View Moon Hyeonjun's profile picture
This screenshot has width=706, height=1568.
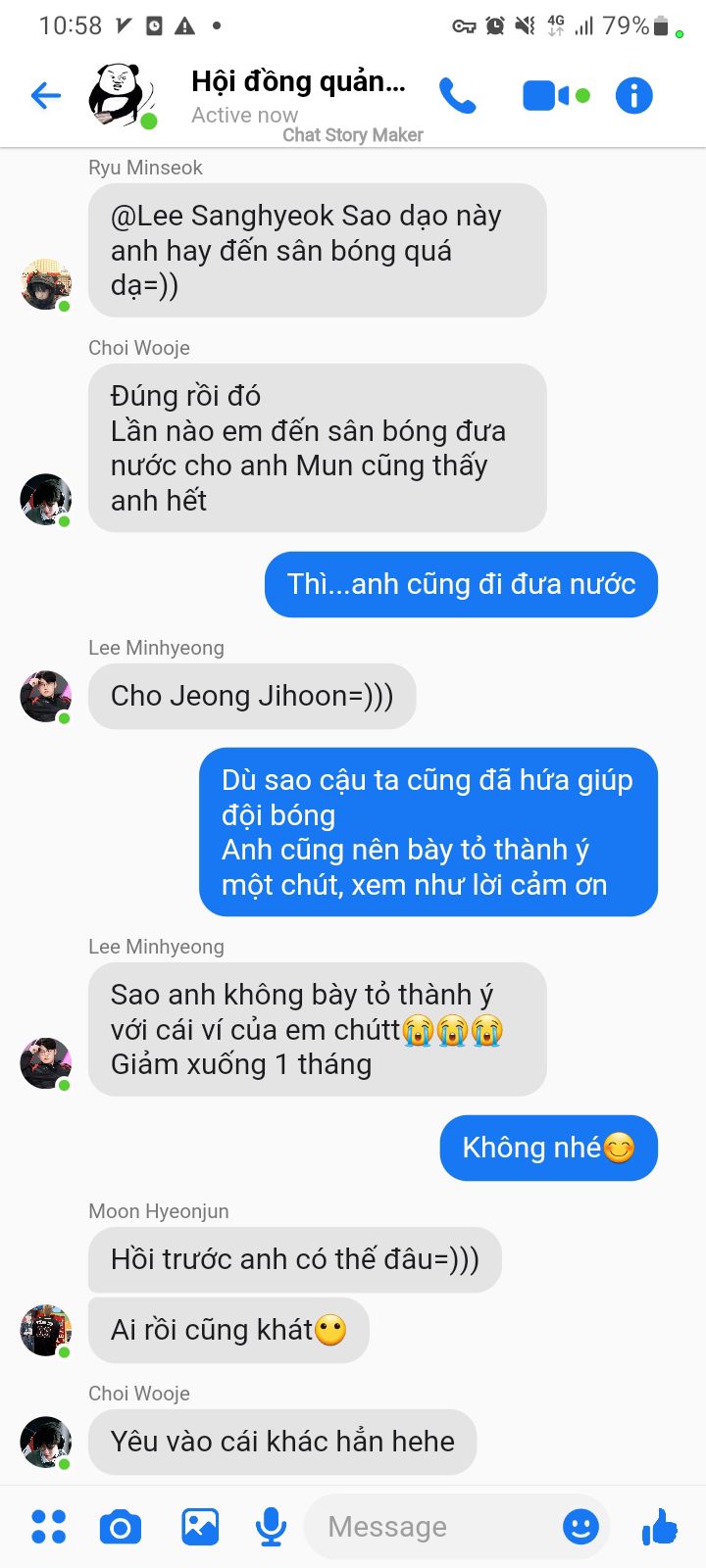click(45, 1330)
